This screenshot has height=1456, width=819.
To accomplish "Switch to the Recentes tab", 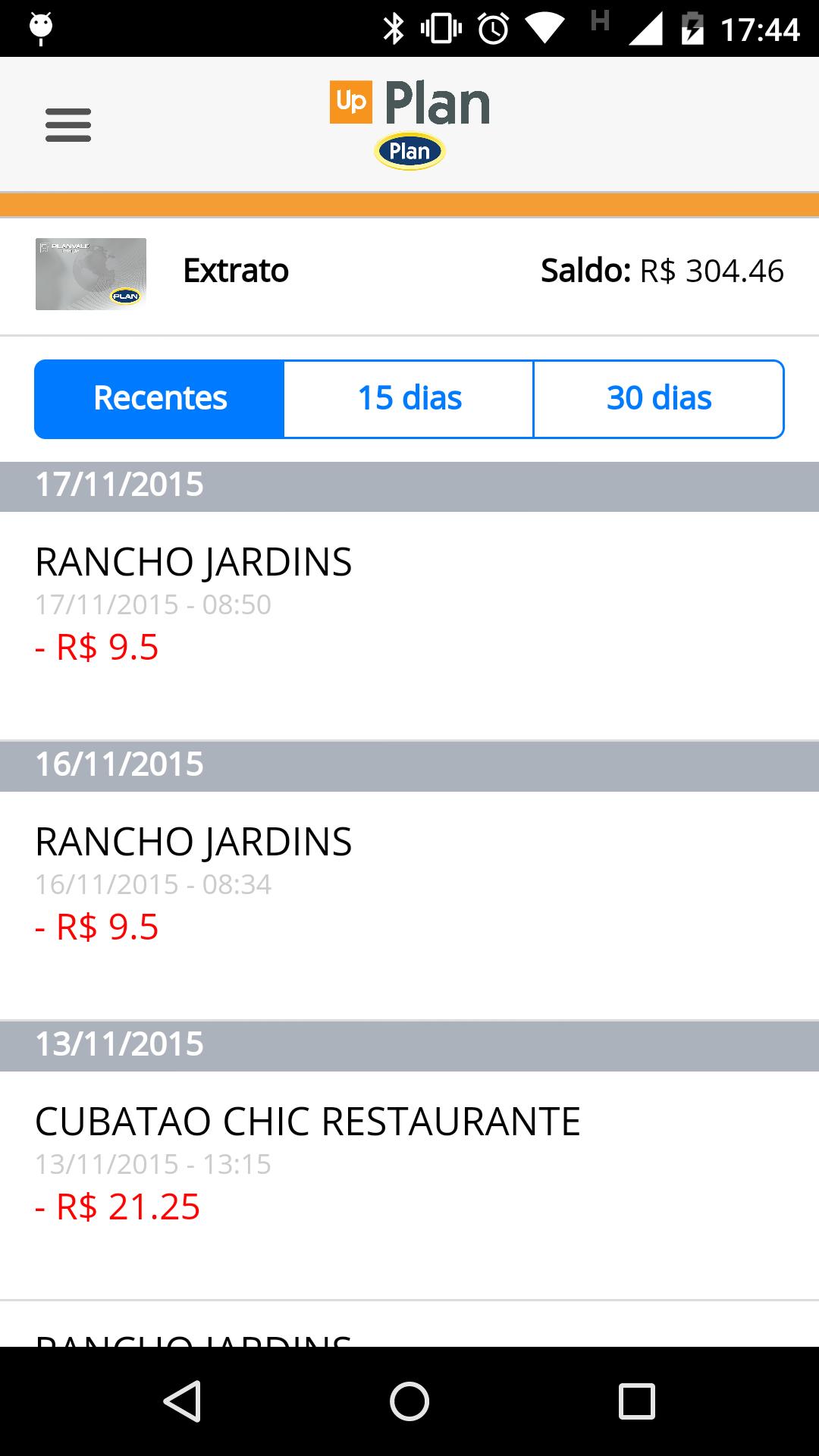I will point(160,399).
